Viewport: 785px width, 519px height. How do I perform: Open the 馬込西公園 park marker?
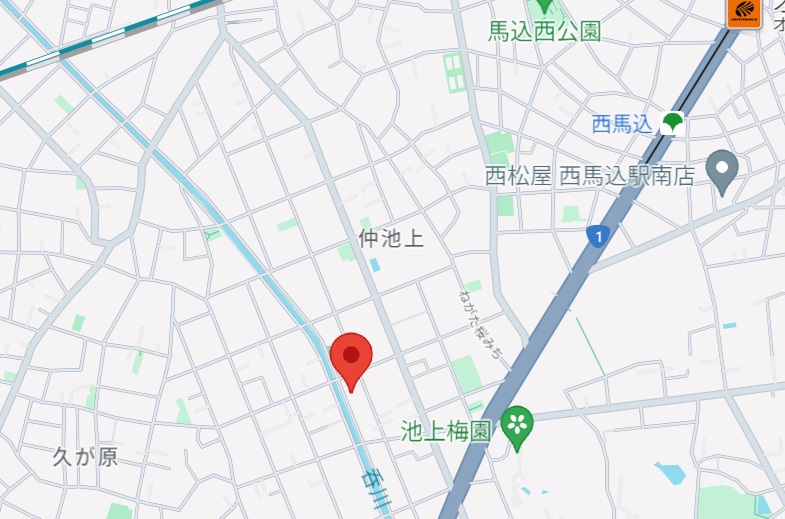point(544,6)
